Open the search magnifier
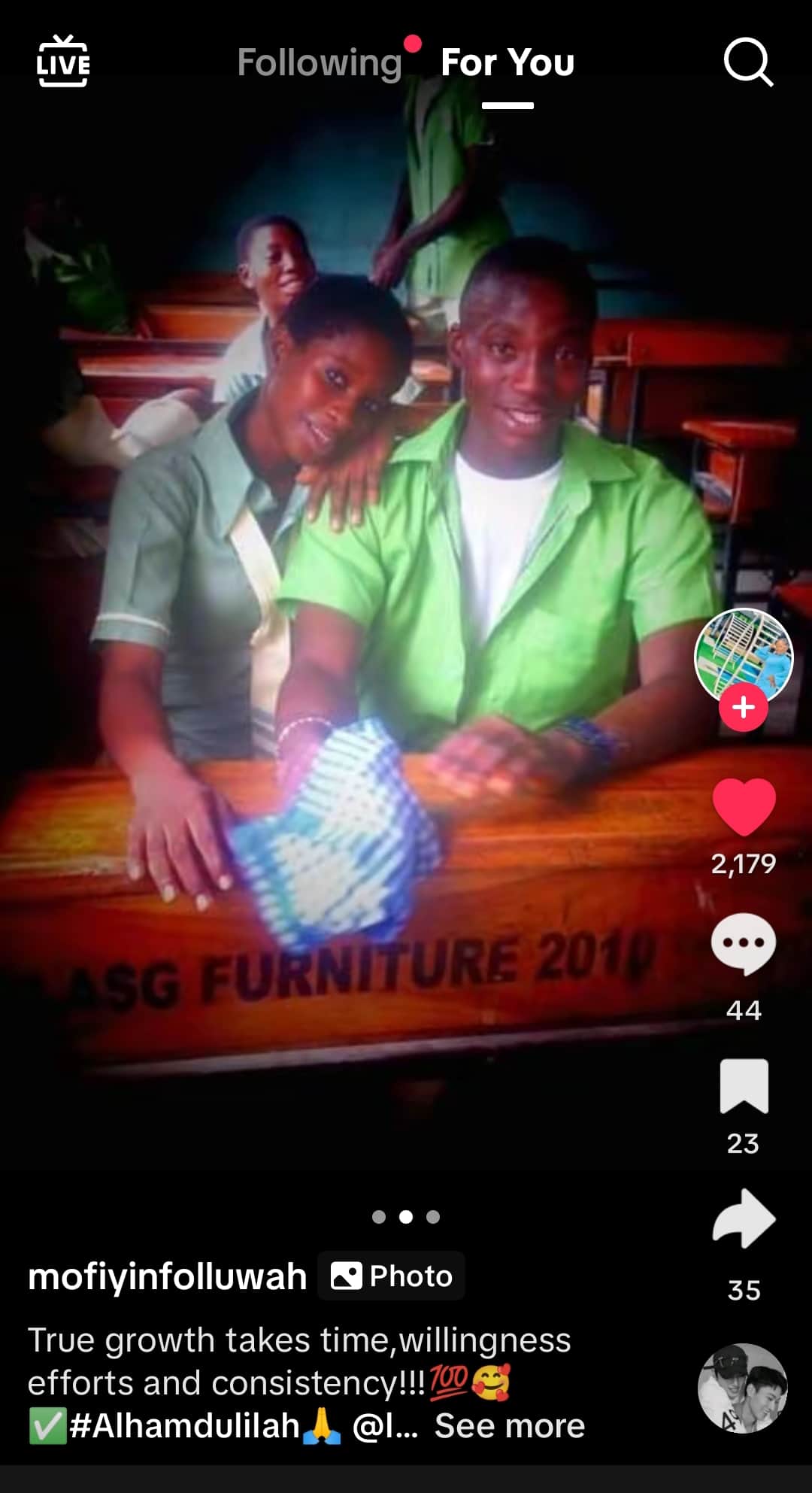This screenshot has width=812, height=1493. pyautogui.click(x=747, y=62)
